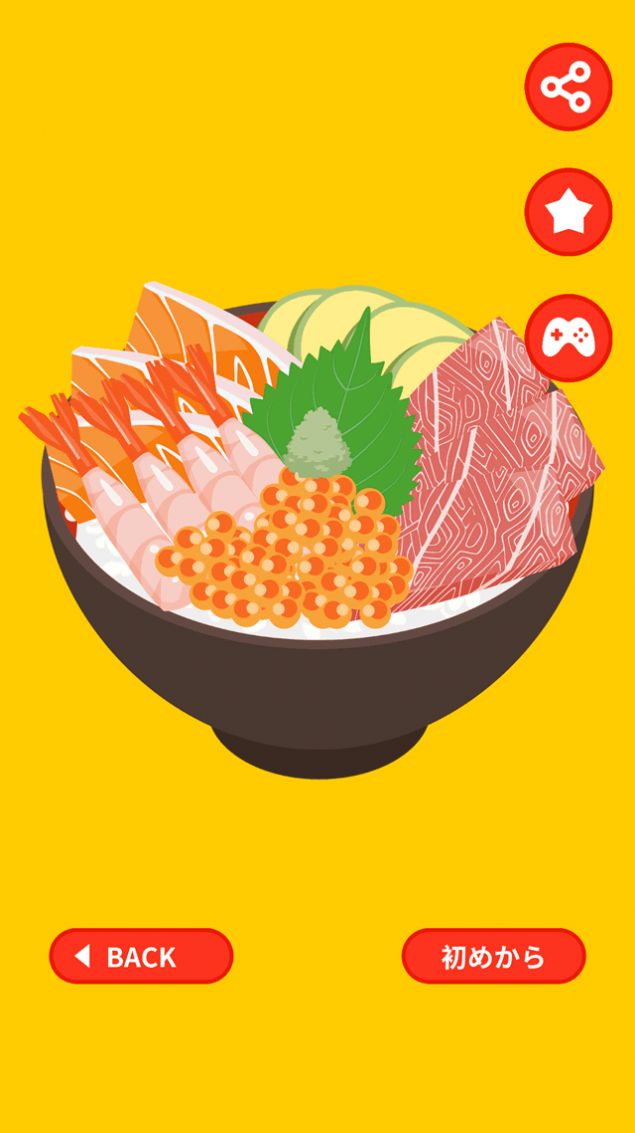Start over with the 初めから button
Viewport: 635px width, 1133px height.
pos(493,956)
